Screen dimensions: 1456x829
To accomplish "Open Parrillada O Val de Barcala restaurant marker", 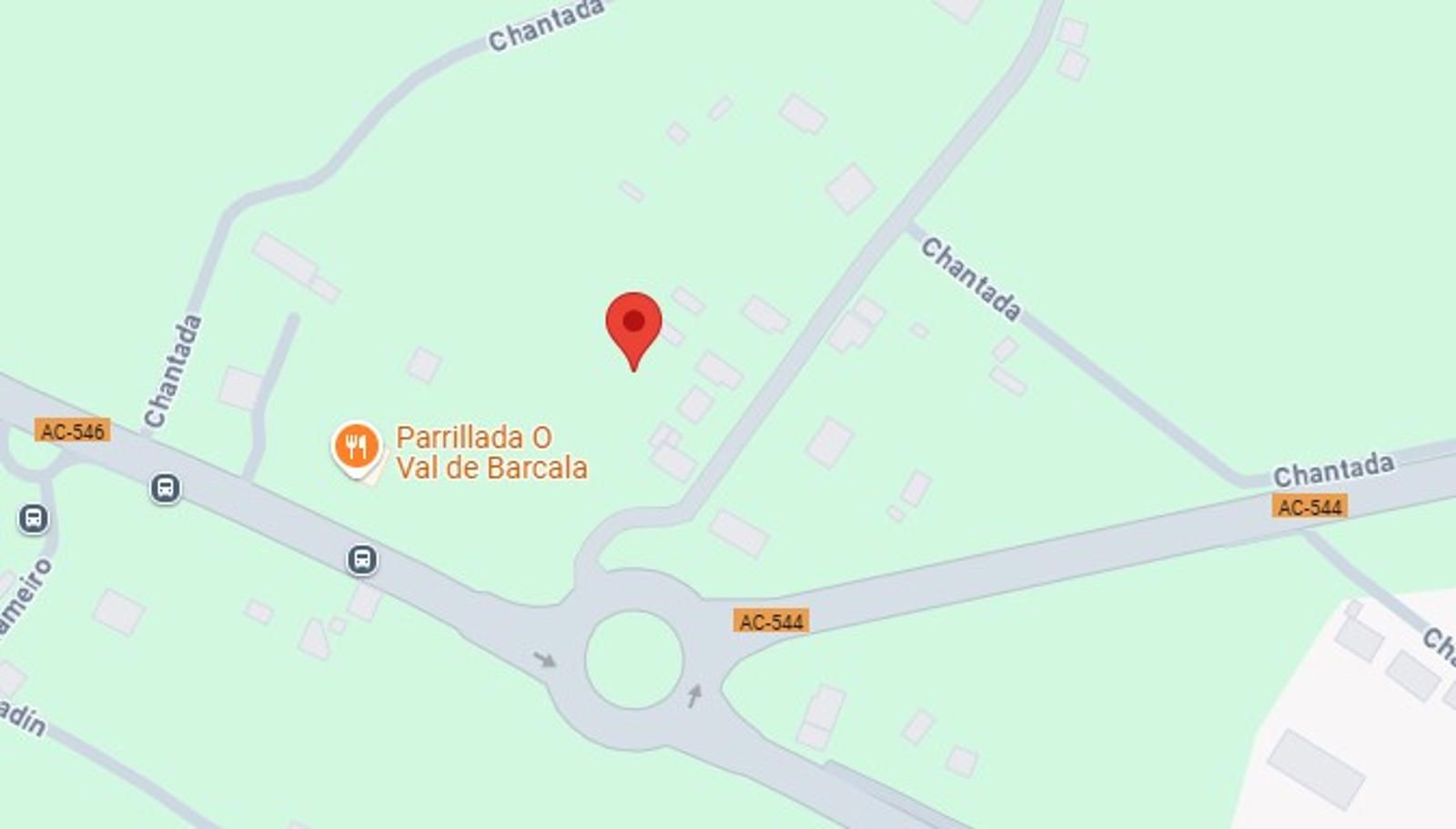I will pos(356,448).
